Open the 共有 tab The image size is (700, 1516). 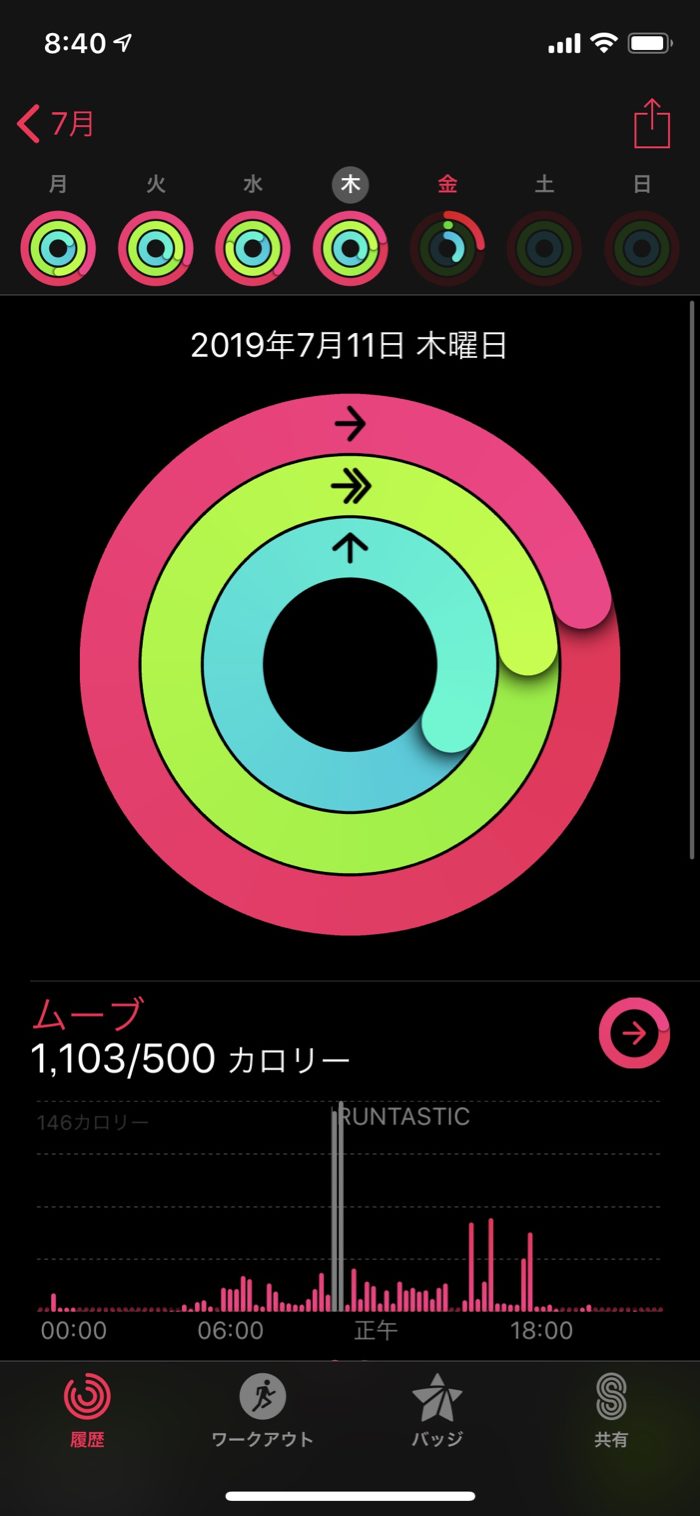click(611, 1408)
